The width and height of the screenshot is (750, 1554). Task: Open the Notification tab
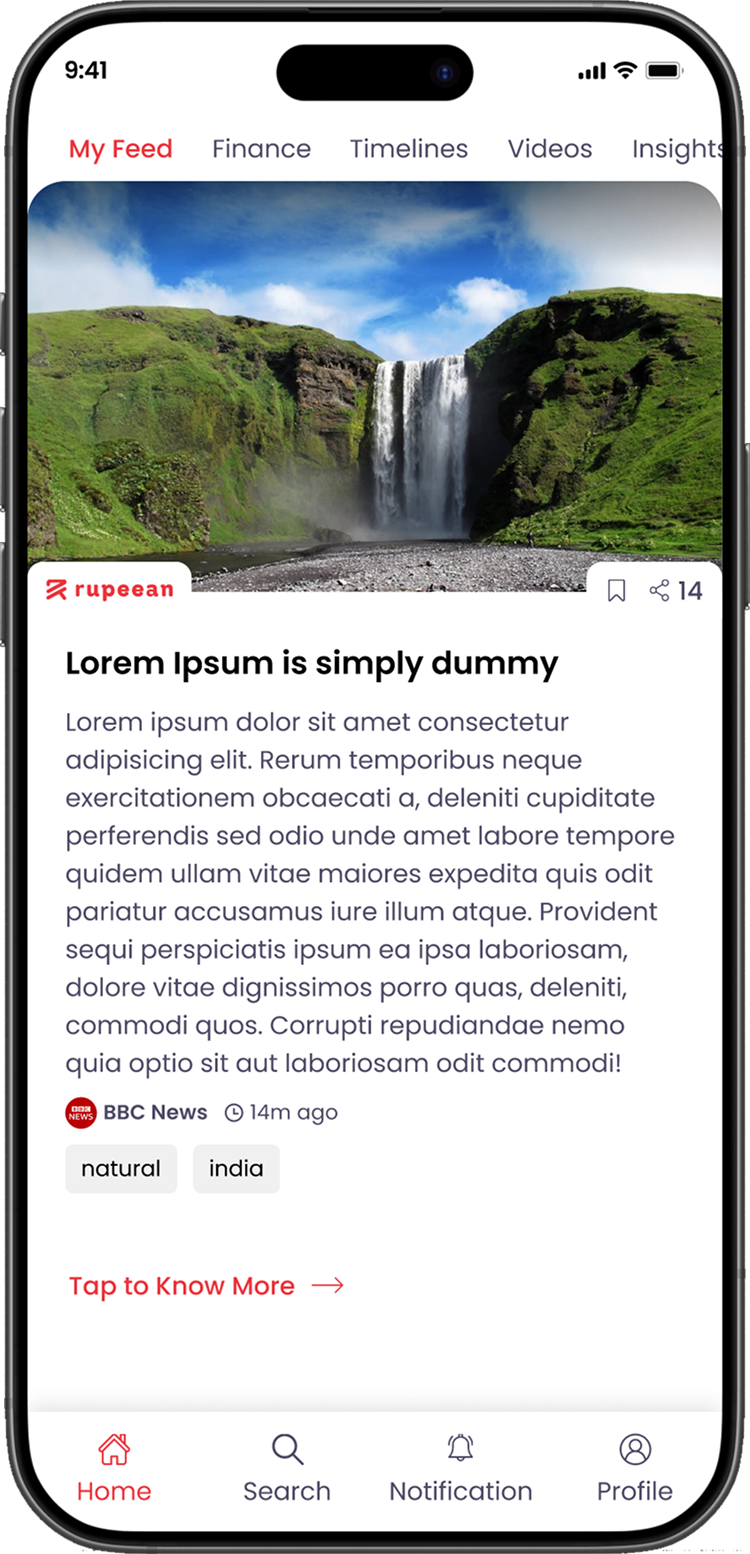[x=460, y=1468]
